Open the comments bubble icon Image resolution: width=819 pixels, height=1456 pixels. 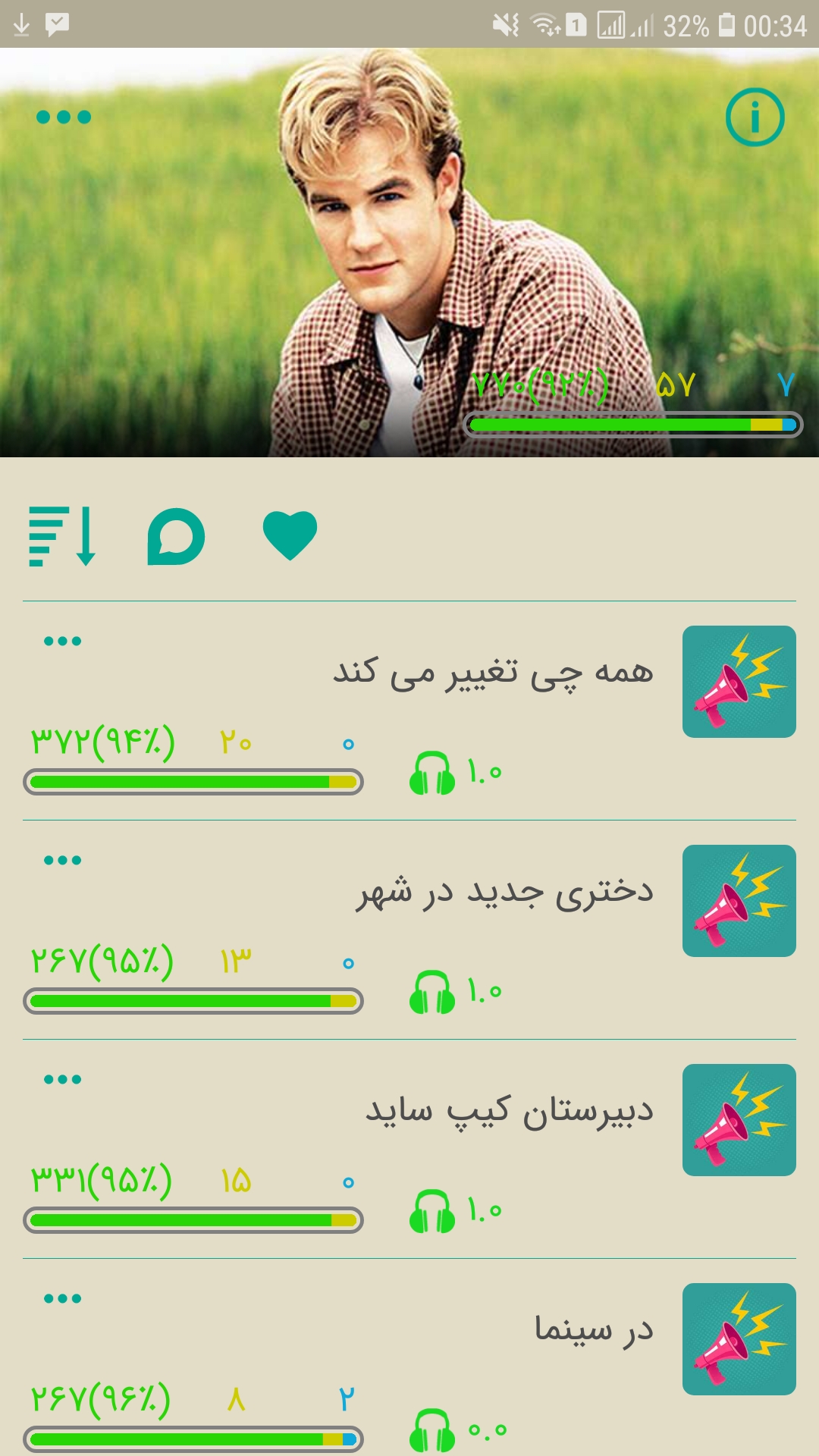tap(176, 536)
